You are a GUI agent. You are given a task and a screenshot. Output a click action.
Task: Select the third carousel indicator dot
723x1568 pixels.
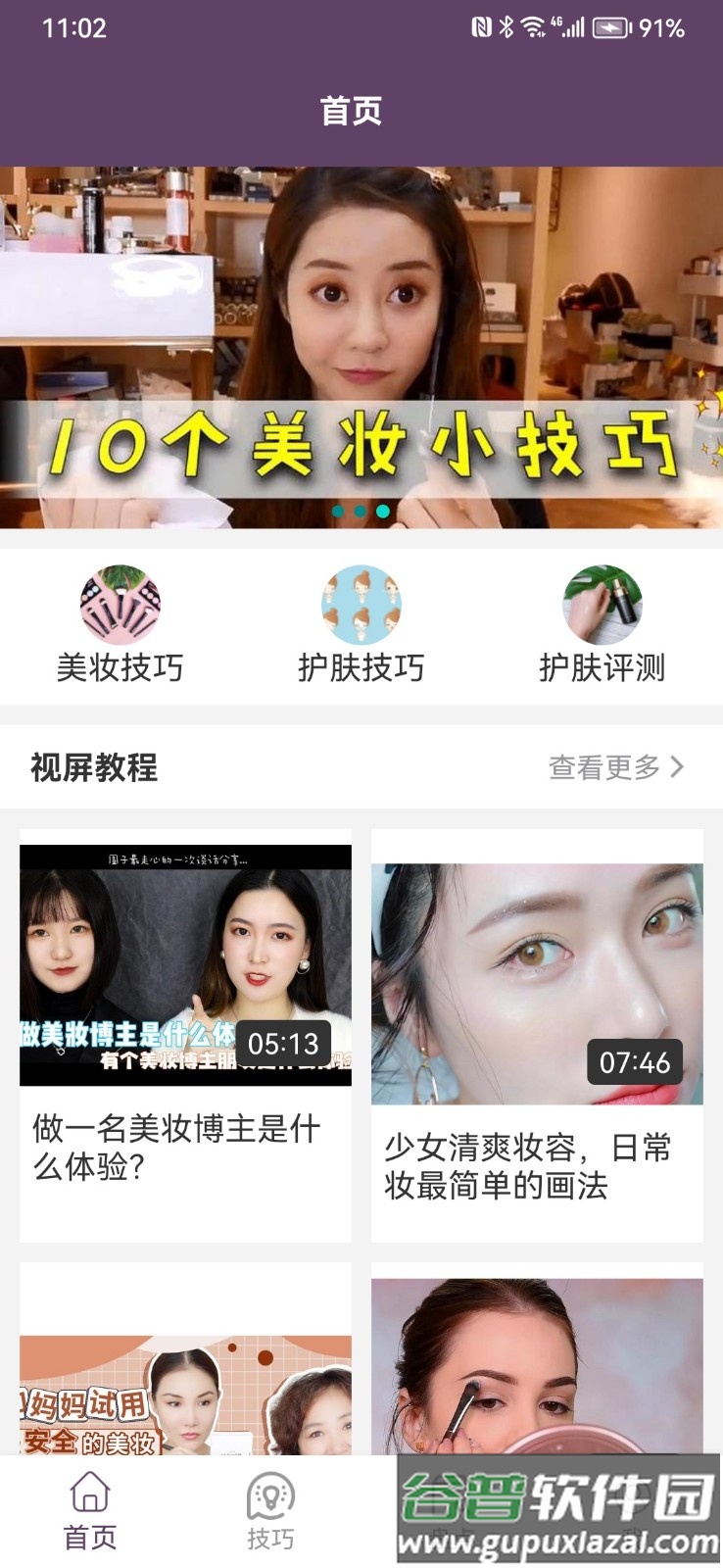coord(383,511)
